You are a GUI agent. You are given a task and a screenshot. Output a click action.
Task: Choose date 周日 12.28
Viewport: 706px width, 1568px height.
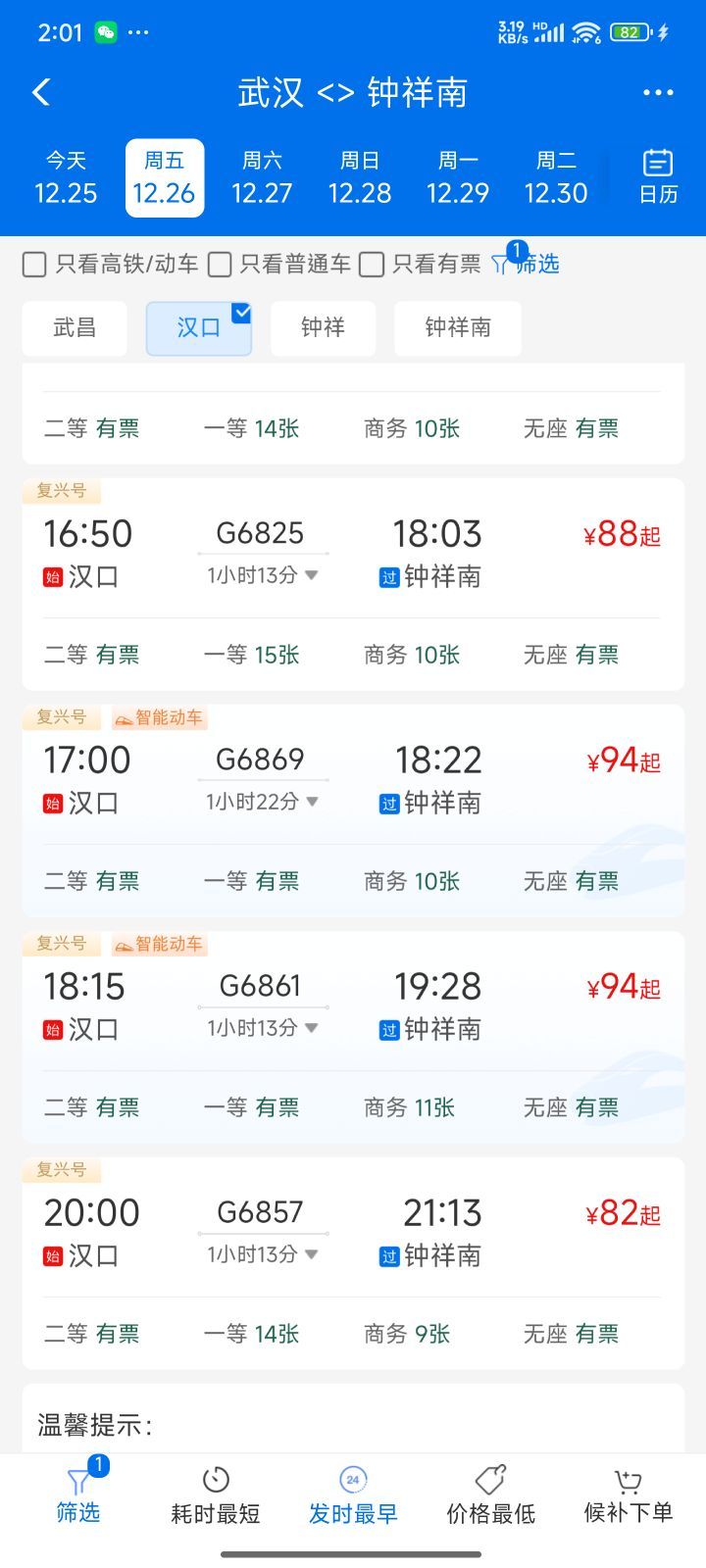pos(360,177)
